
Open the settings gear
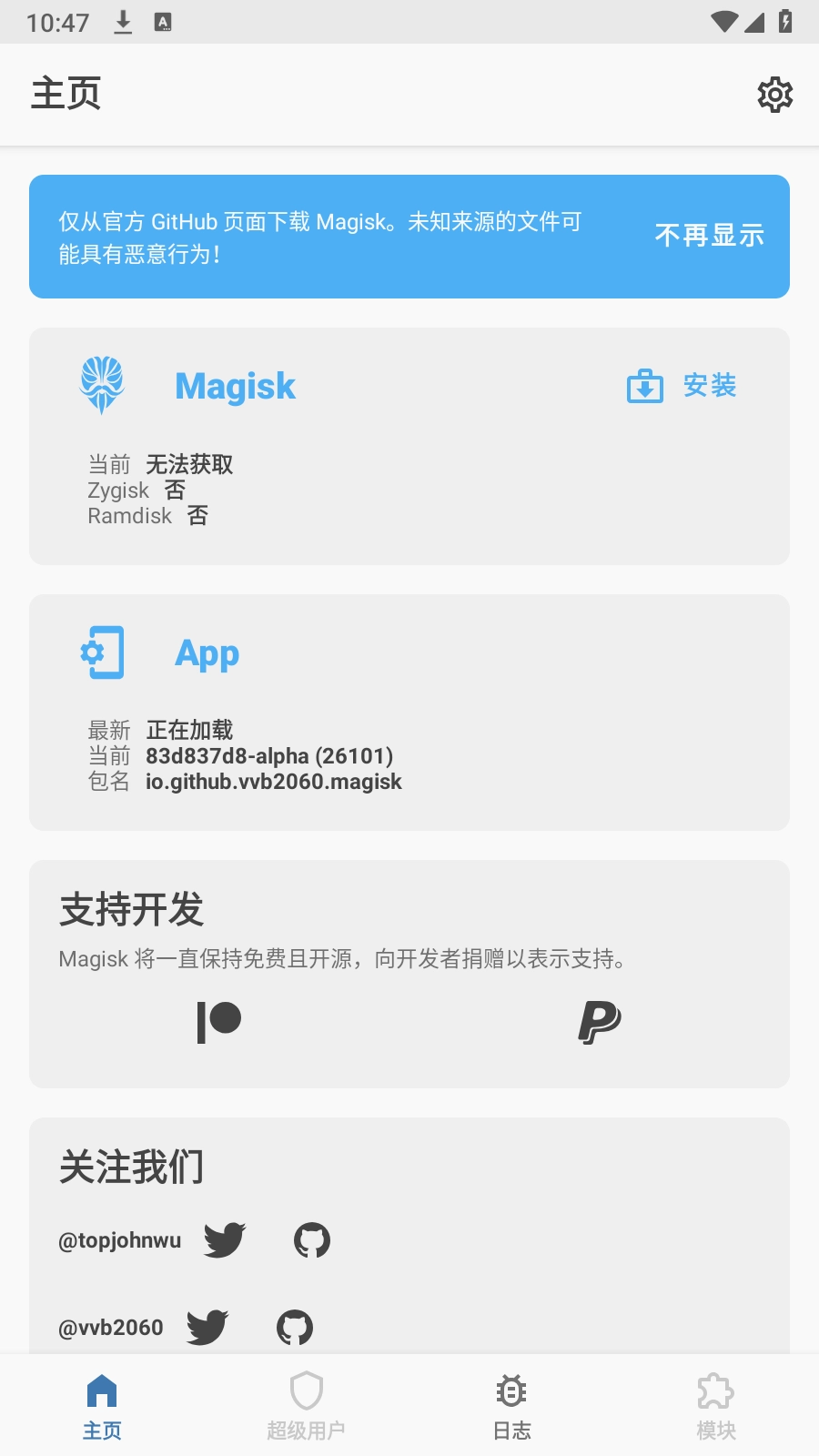(775, 95)
